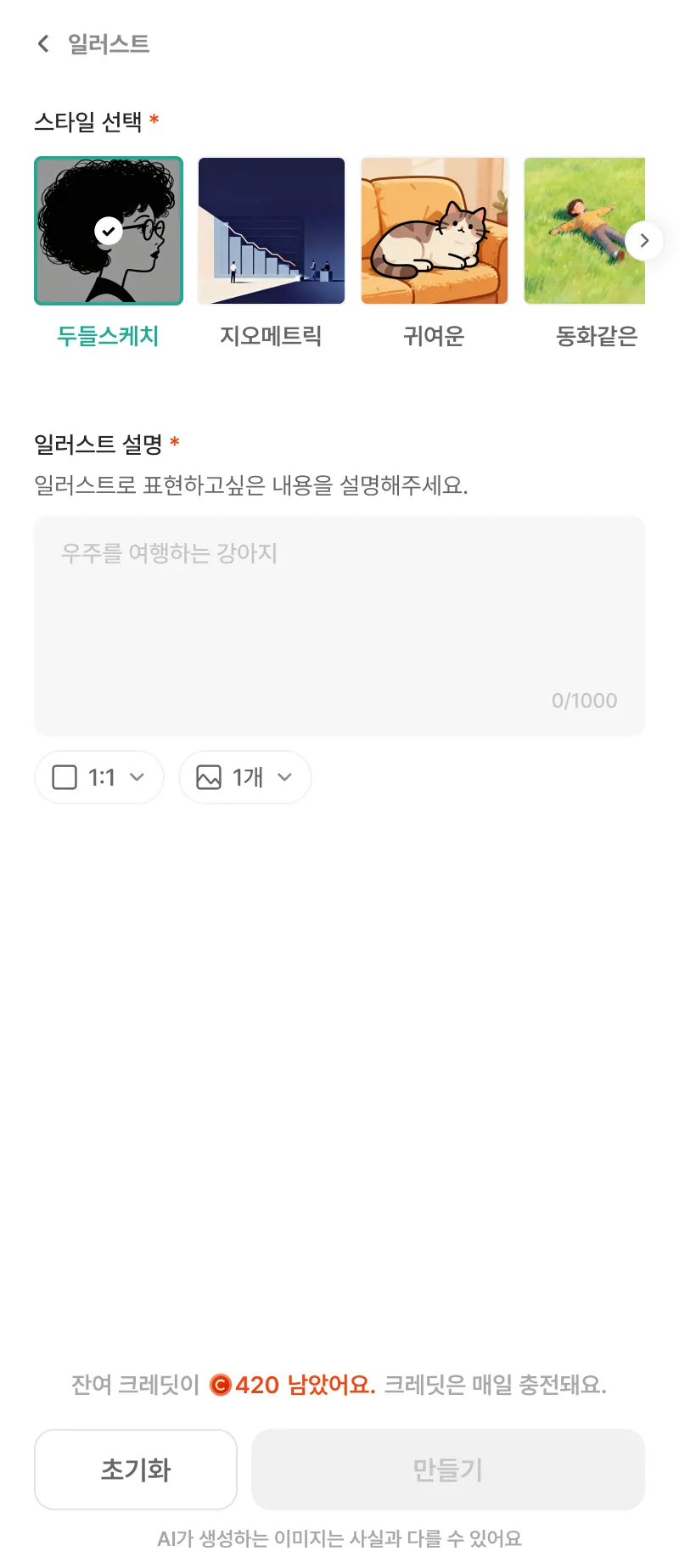The image size is (679, 1568).
Task: Go back from the 일러스트 screen
Action: point(44,43)
